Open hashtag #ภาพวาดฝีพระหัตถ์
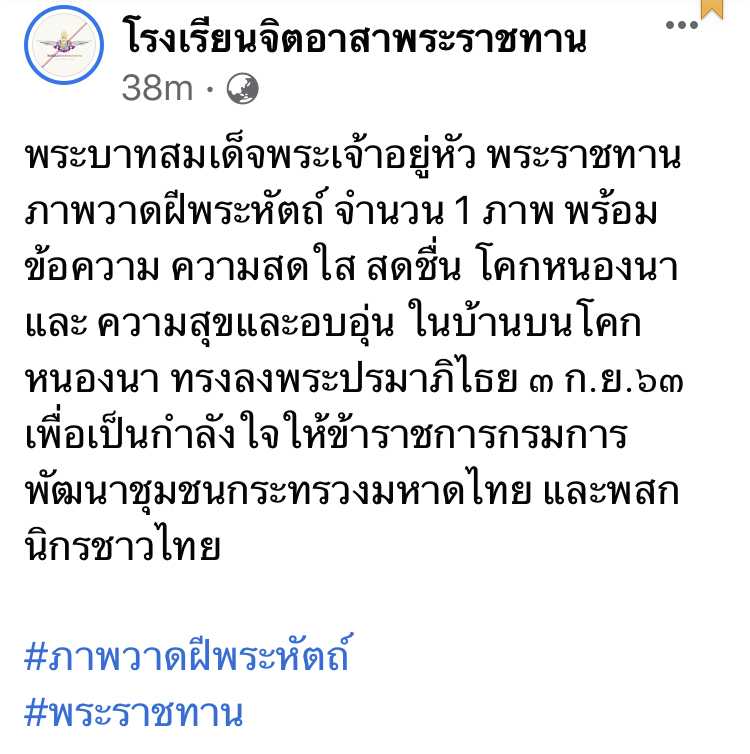The height and width of the screenshot is (754, 750). [x=188, y=659]
